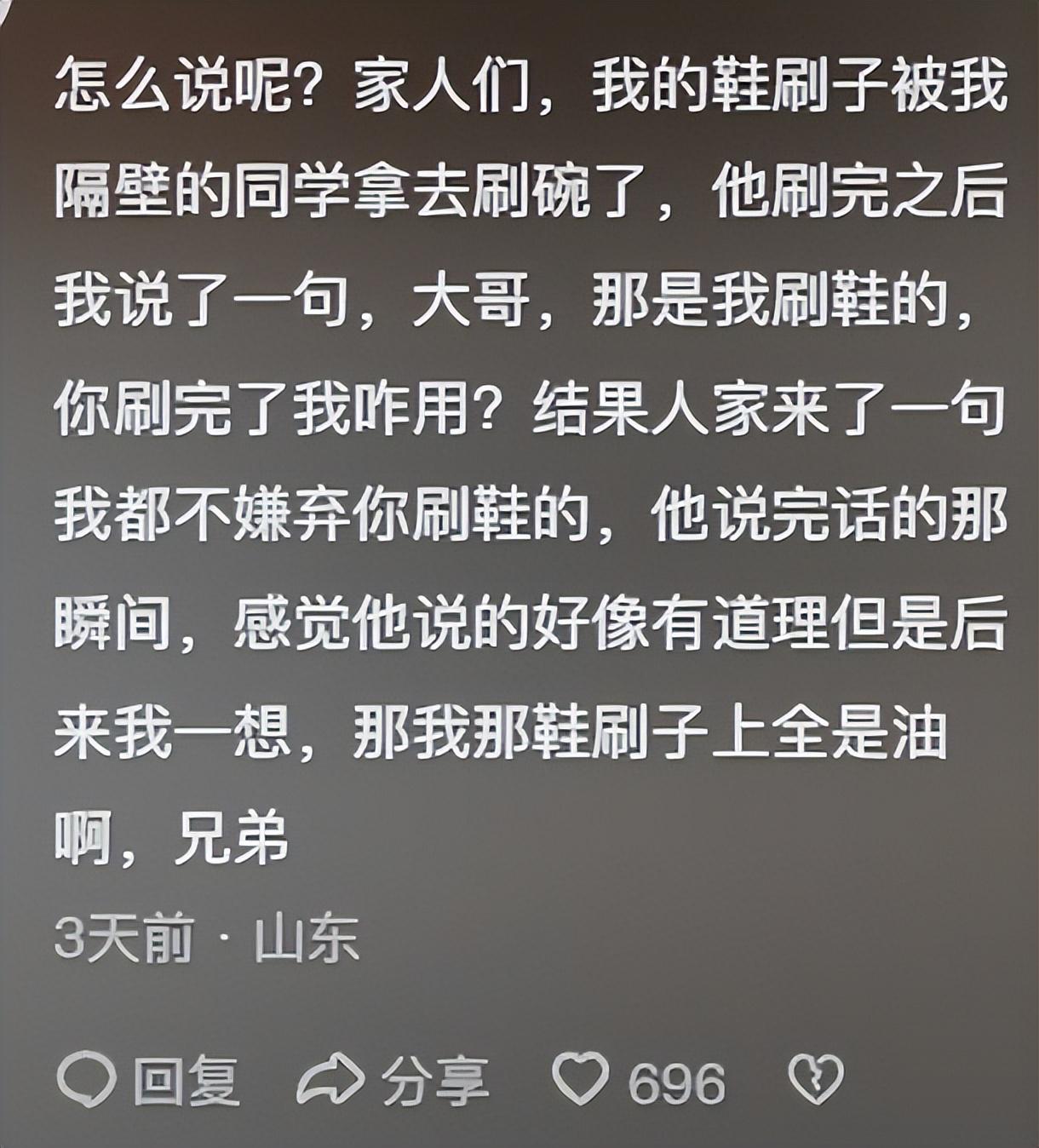Reply to this comment with 回复
Image resolution: width=1039 pixels, height=1148 pixels.
coord(149,1081)
